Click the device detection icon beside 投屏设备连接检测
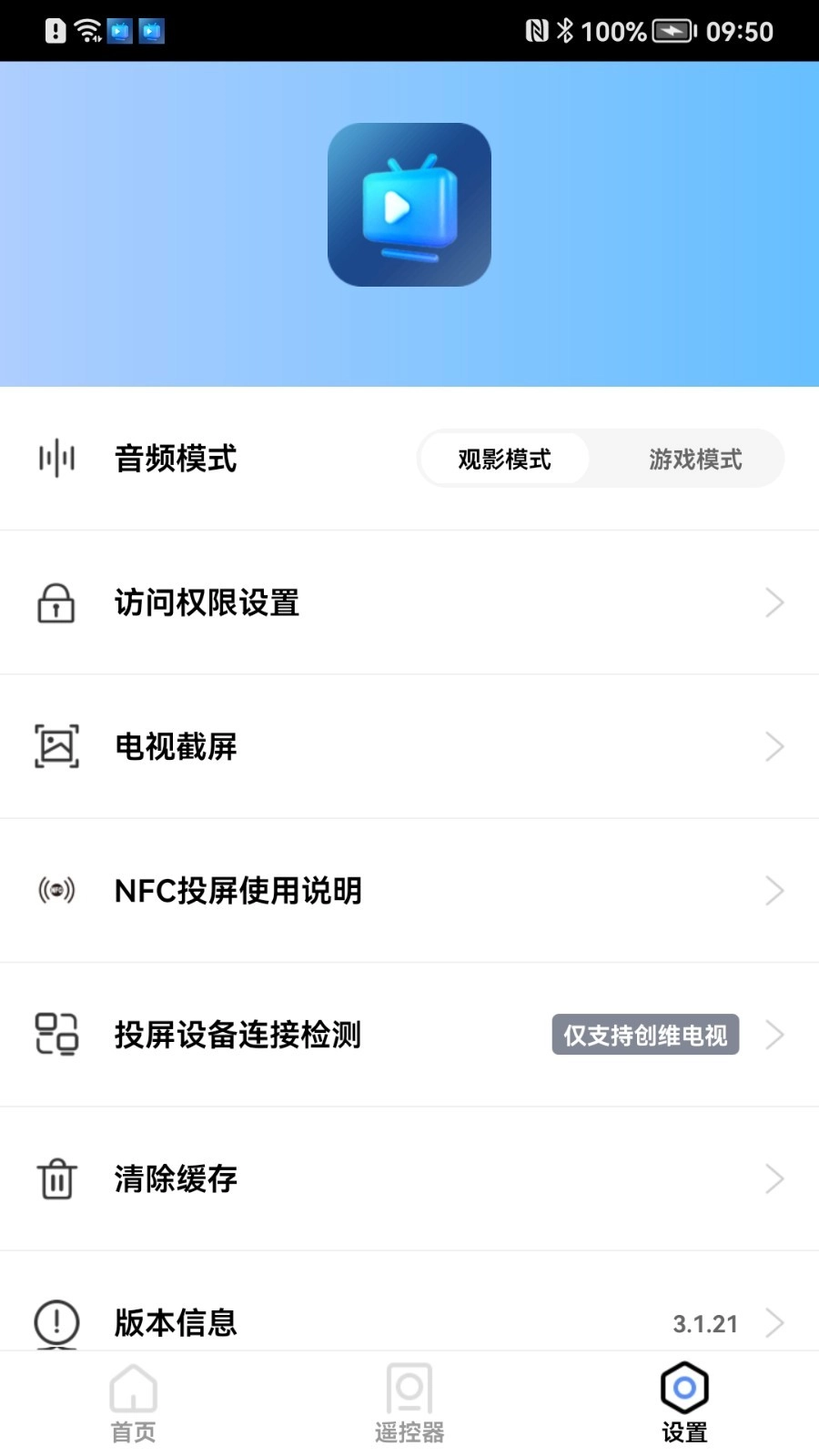 56,1035
